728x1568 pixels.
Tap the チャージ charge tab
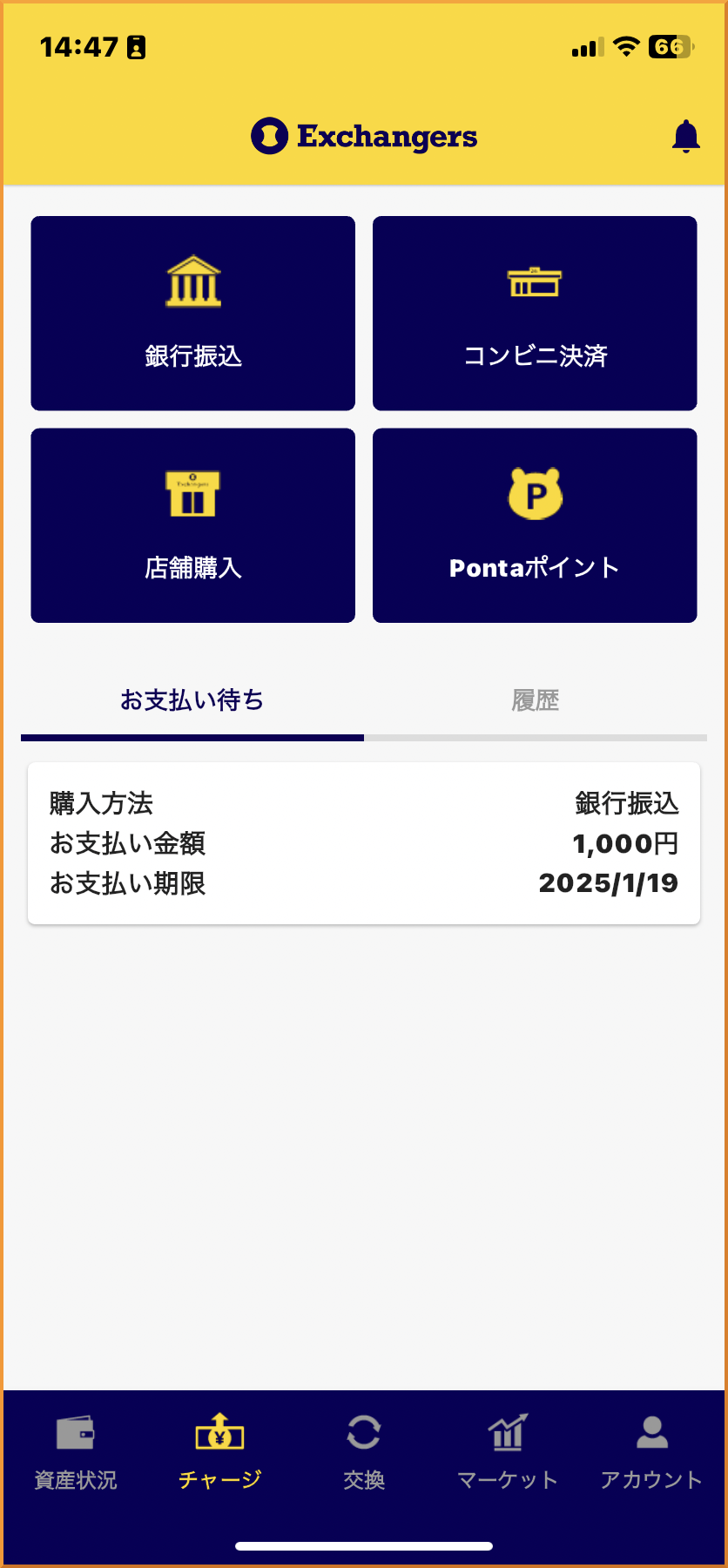[219, 1452]
